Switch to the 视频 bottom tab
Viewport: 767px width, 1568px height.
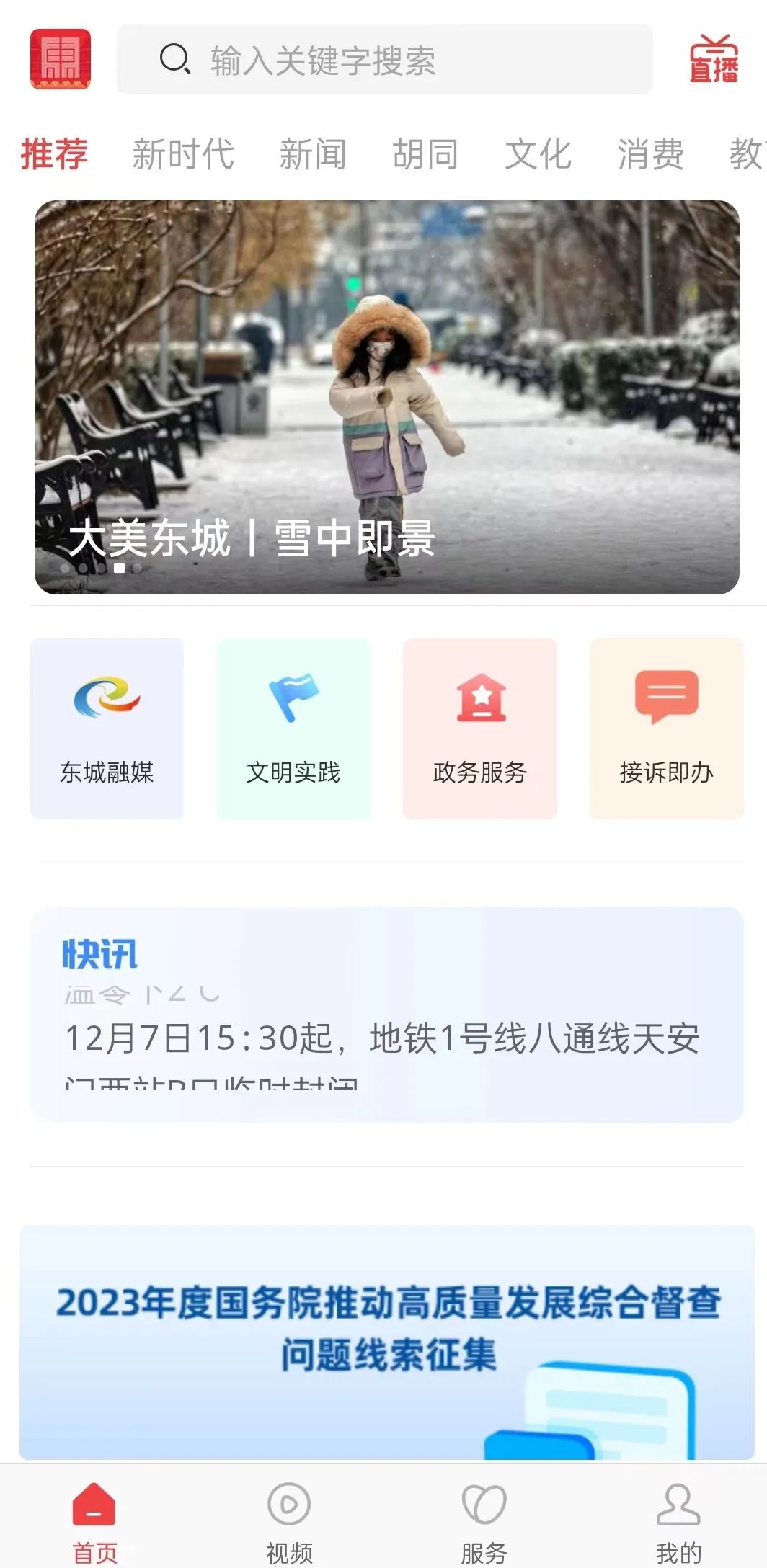pyautogui.click(x=289, y=1522)
